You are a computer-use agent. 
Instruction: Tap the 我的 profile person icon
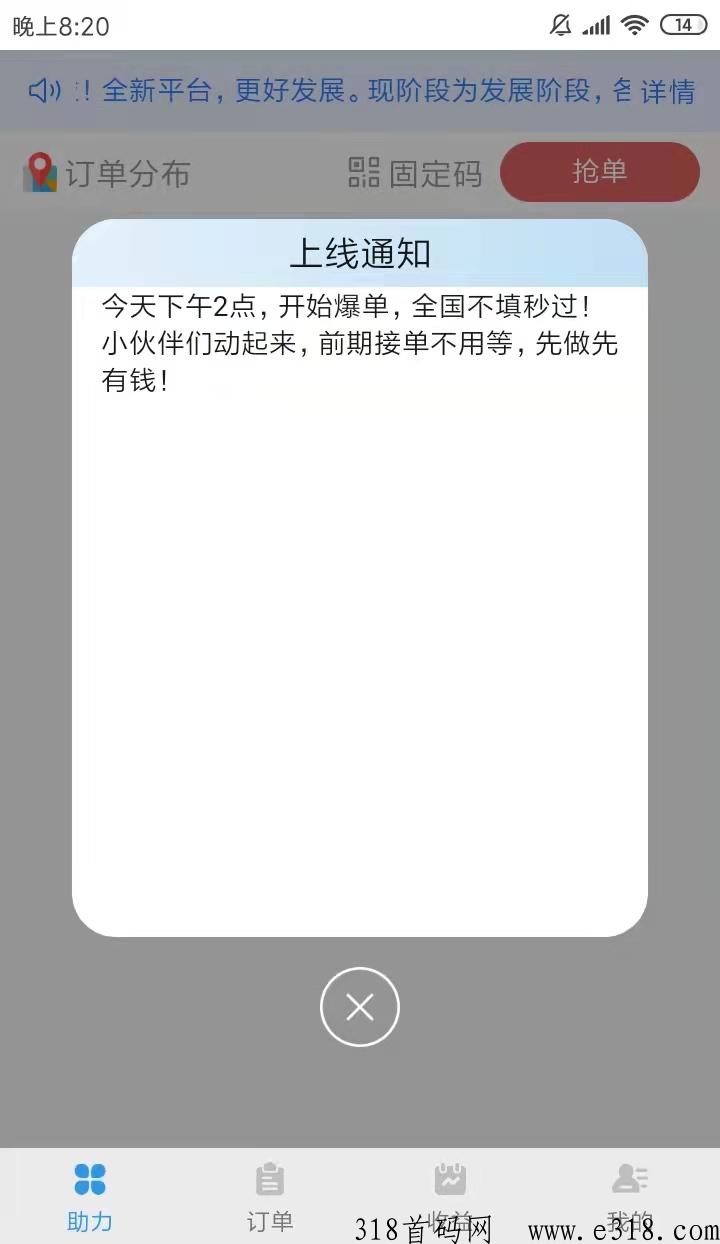point(630,1178)
